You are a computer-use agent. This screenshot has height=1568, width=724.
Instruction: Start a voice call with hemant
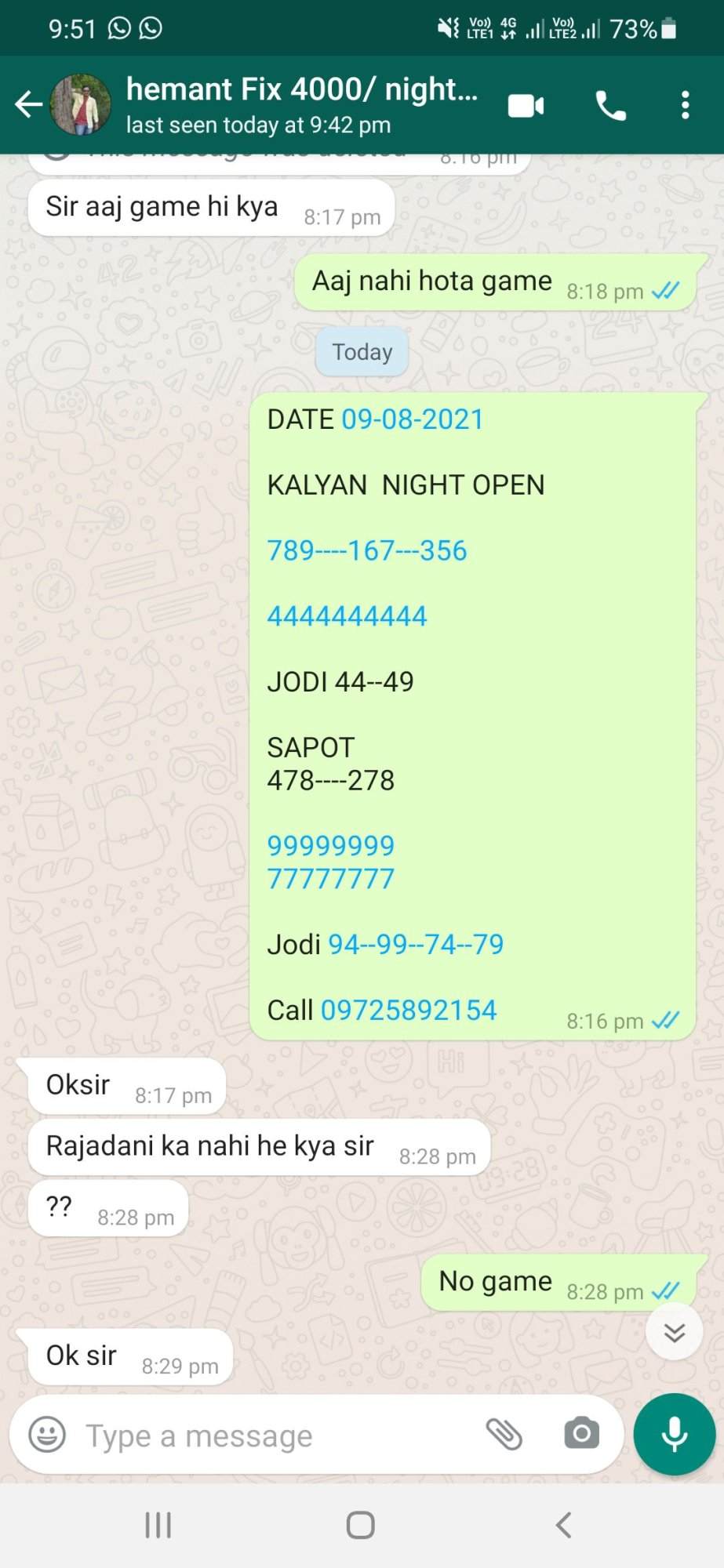point(610,105)
